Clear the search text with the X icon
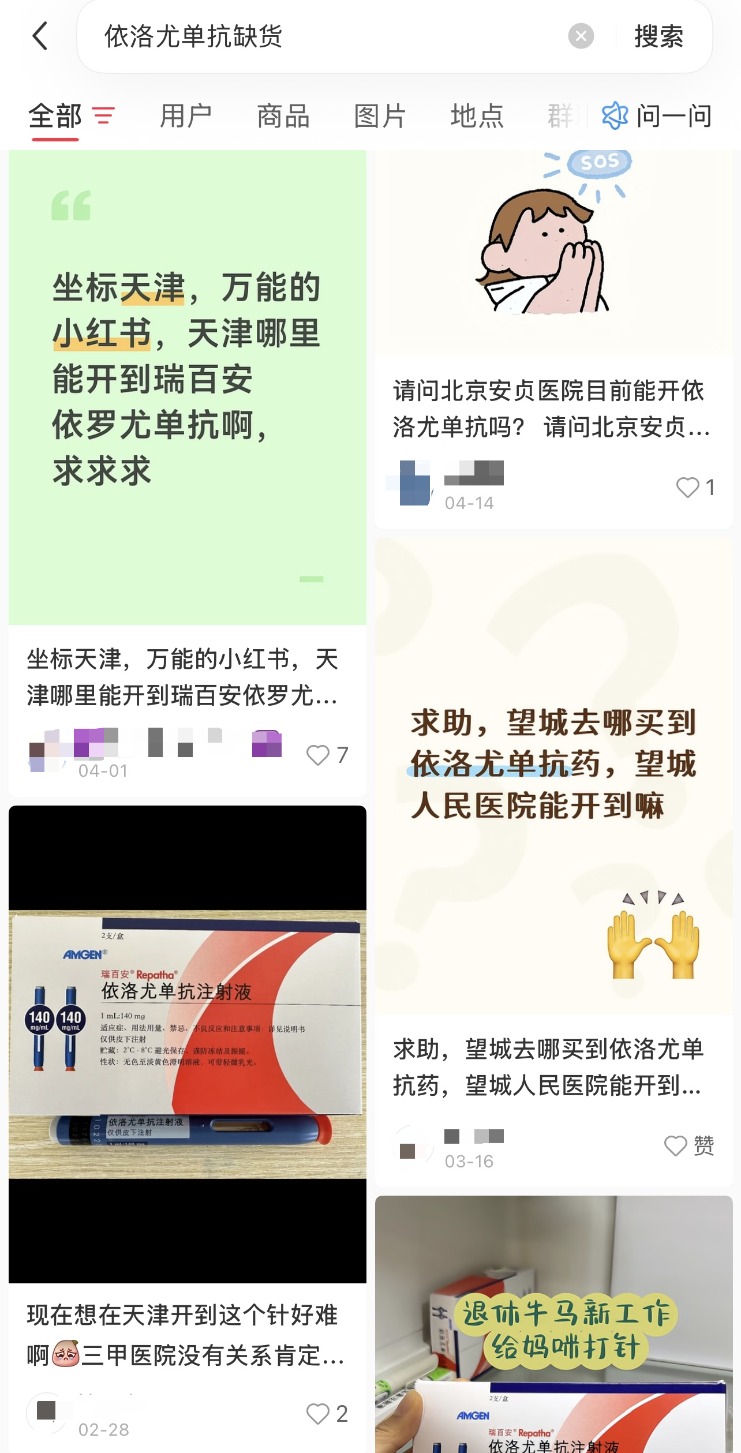The image size is (741, 1453). click(x=580, y=35)
